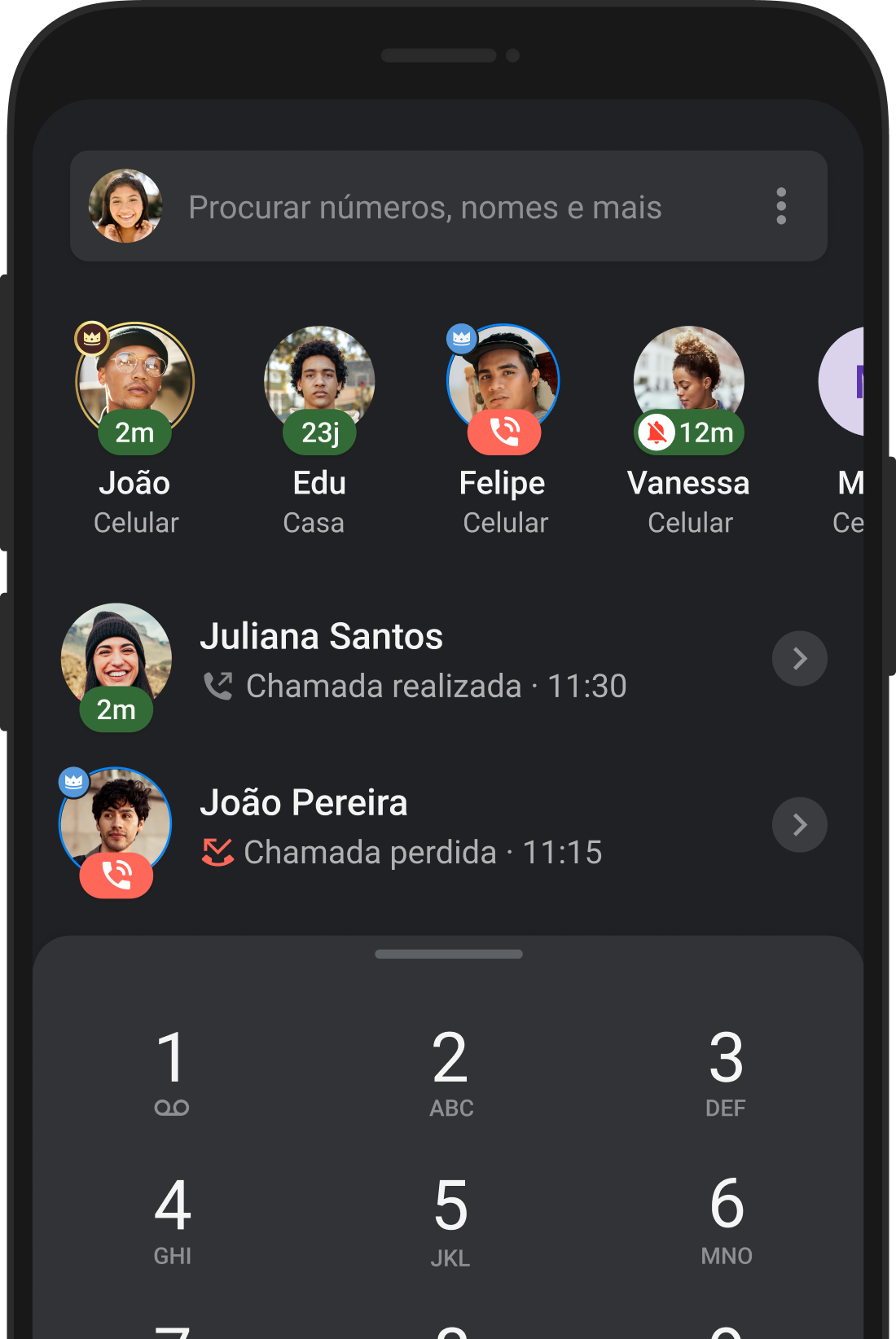
Task: Open João Pereira missed call entry
Action: coord(407,826)
